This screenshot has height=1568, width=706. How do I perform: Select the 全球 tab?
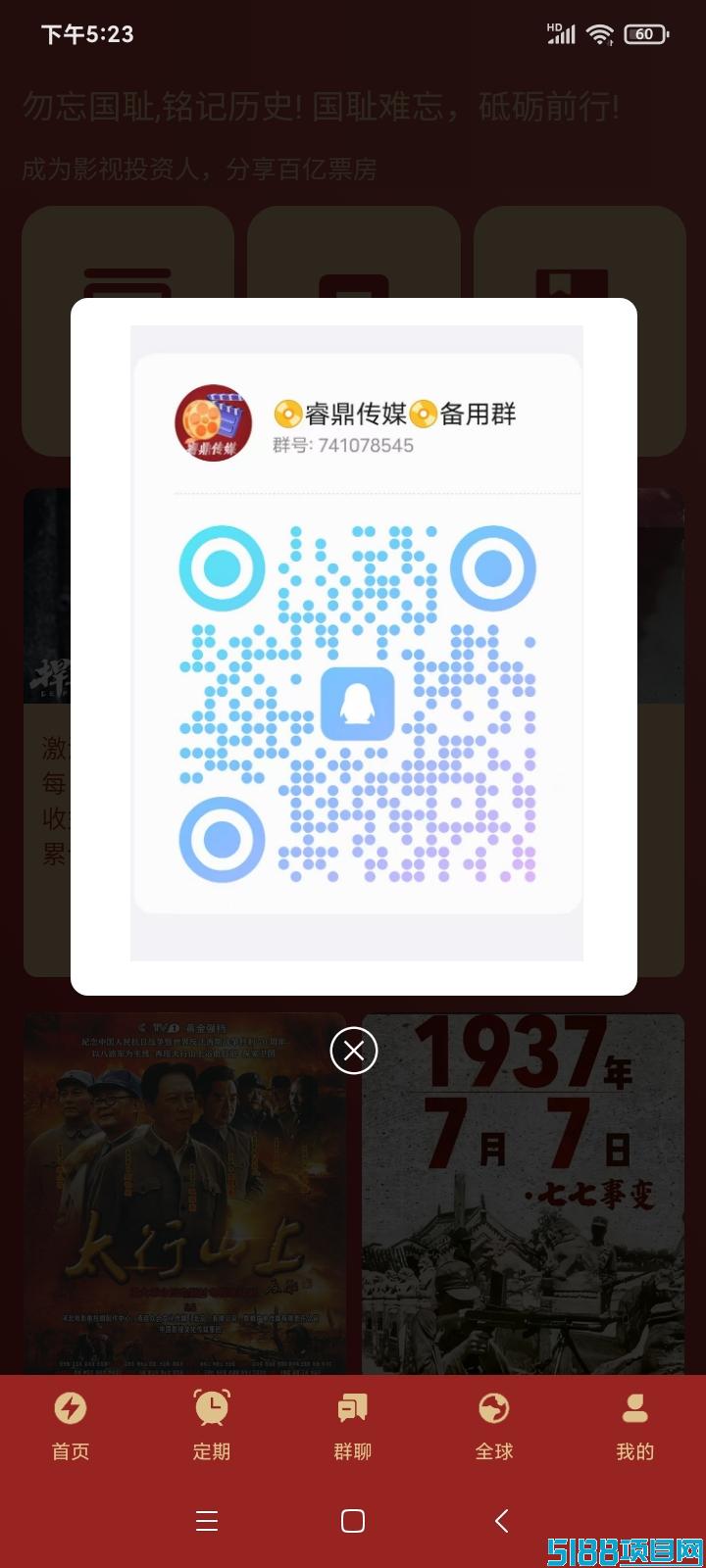click(494, 1427)
